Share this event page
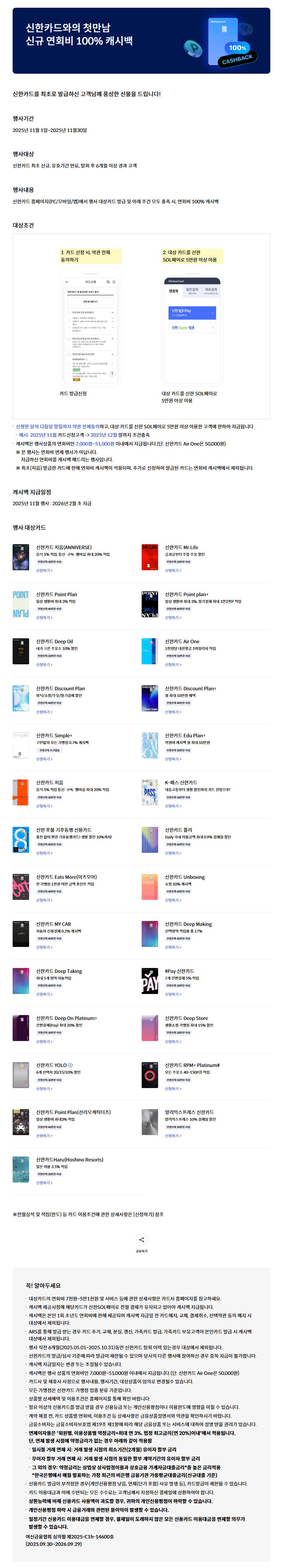The image size is (284, 1568). 142,1240
